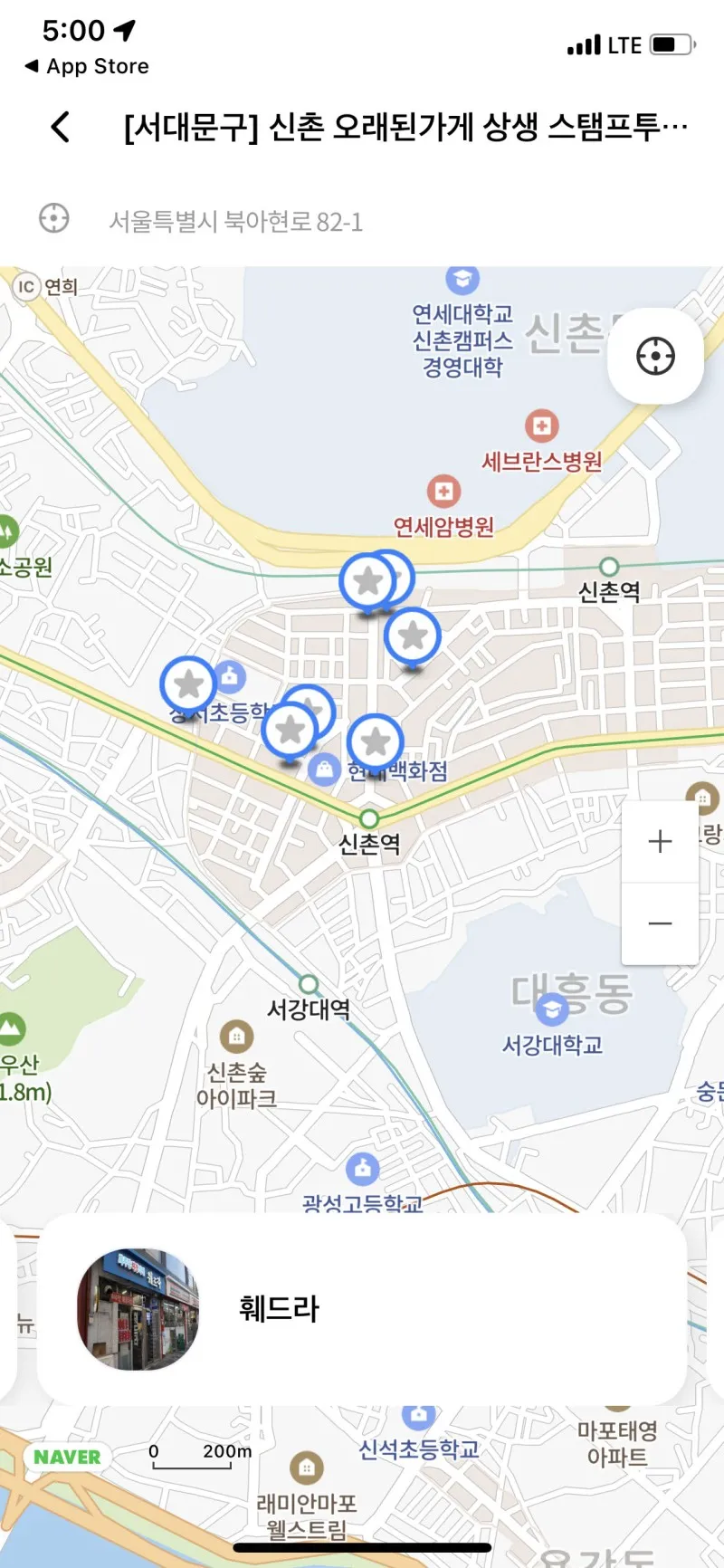Image resolution: width=724 pixels, height=1568 pixels.
Task: Return to the App Store
Action: pyautogui.click(x=87, y=66)
